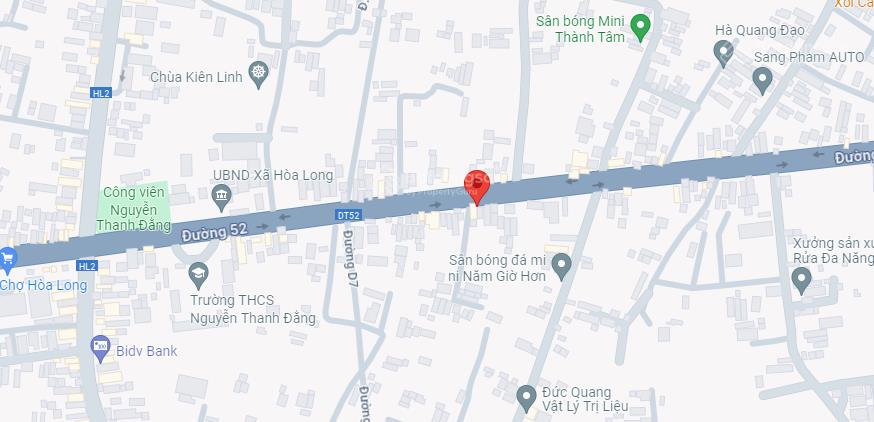874x422 pixels.
Task: Select Công viên Nguyễn Thanh Đằng park area
Action: coord(133,208)
